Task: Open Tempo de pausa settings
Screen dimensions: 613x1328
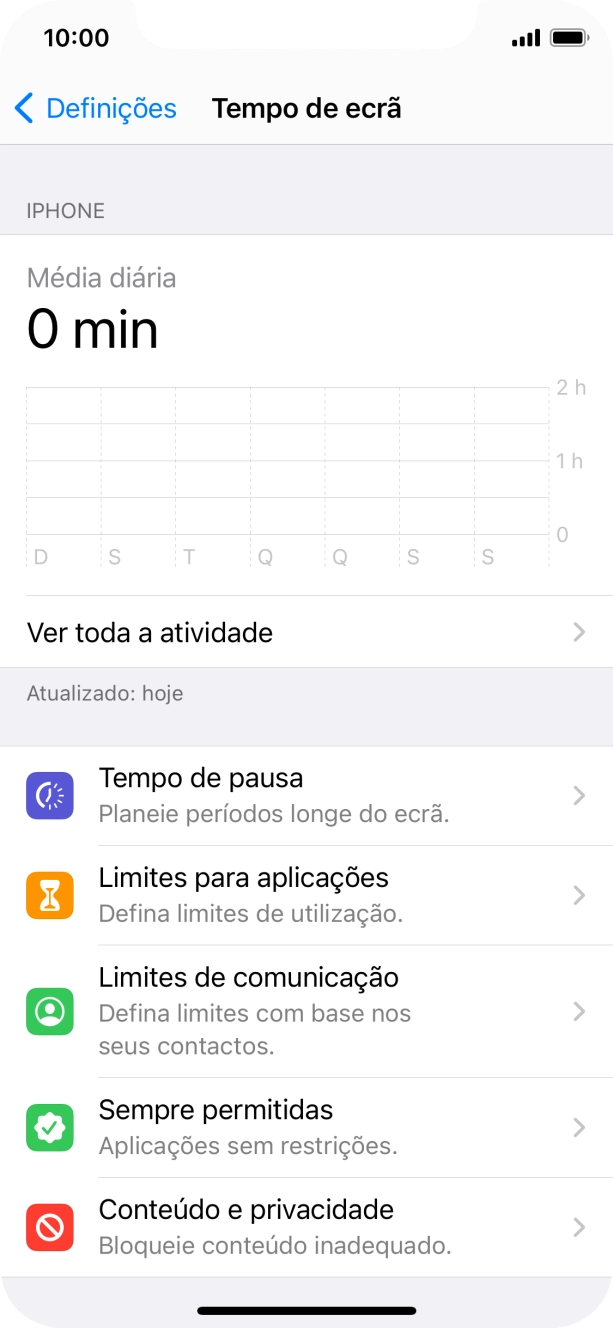Action: [306, 796]
